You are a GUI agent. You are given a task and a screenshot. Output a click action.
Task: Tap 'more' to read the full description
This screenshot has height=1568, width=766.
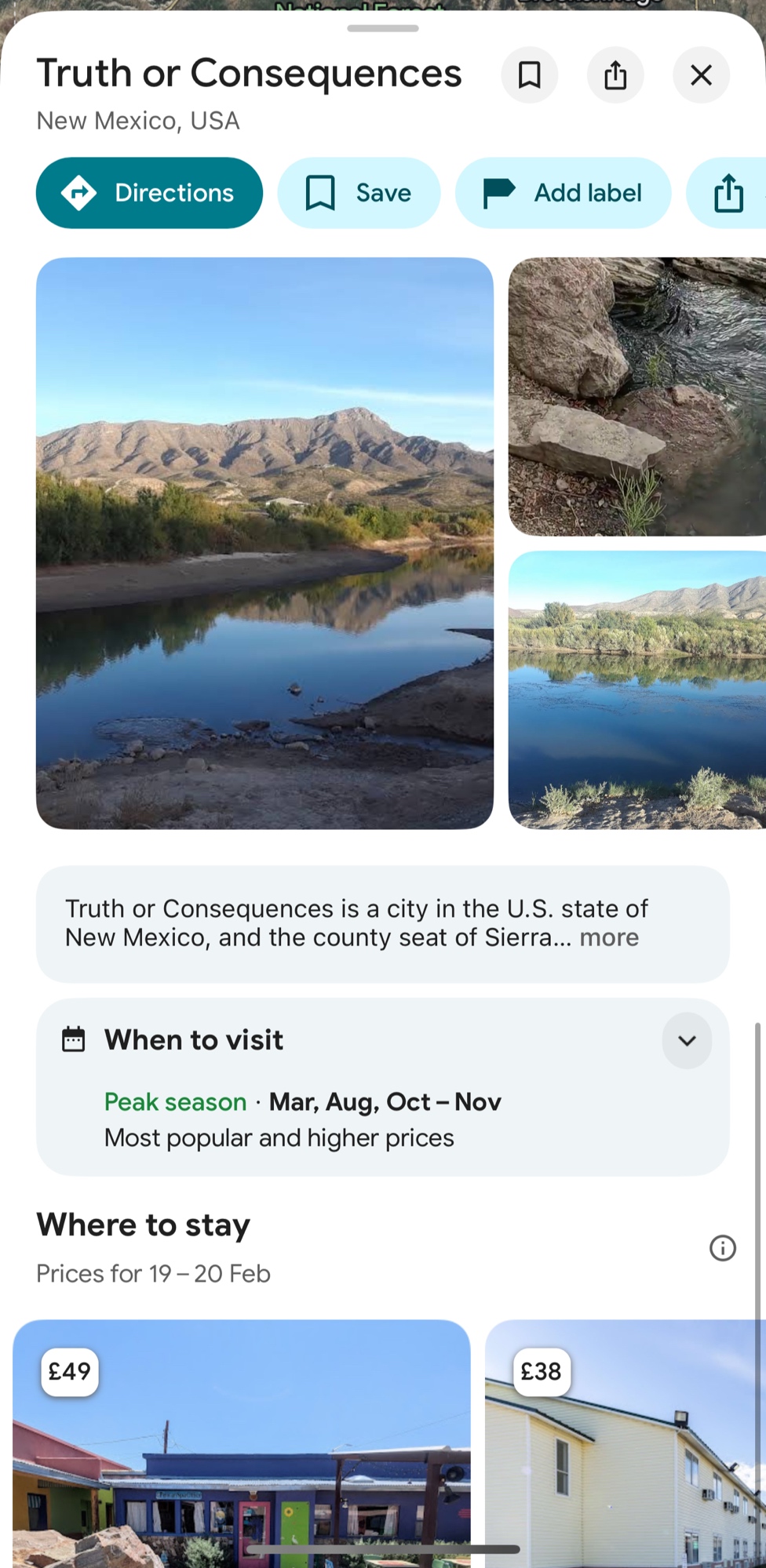pyautogui.click(x=609, y=937)
